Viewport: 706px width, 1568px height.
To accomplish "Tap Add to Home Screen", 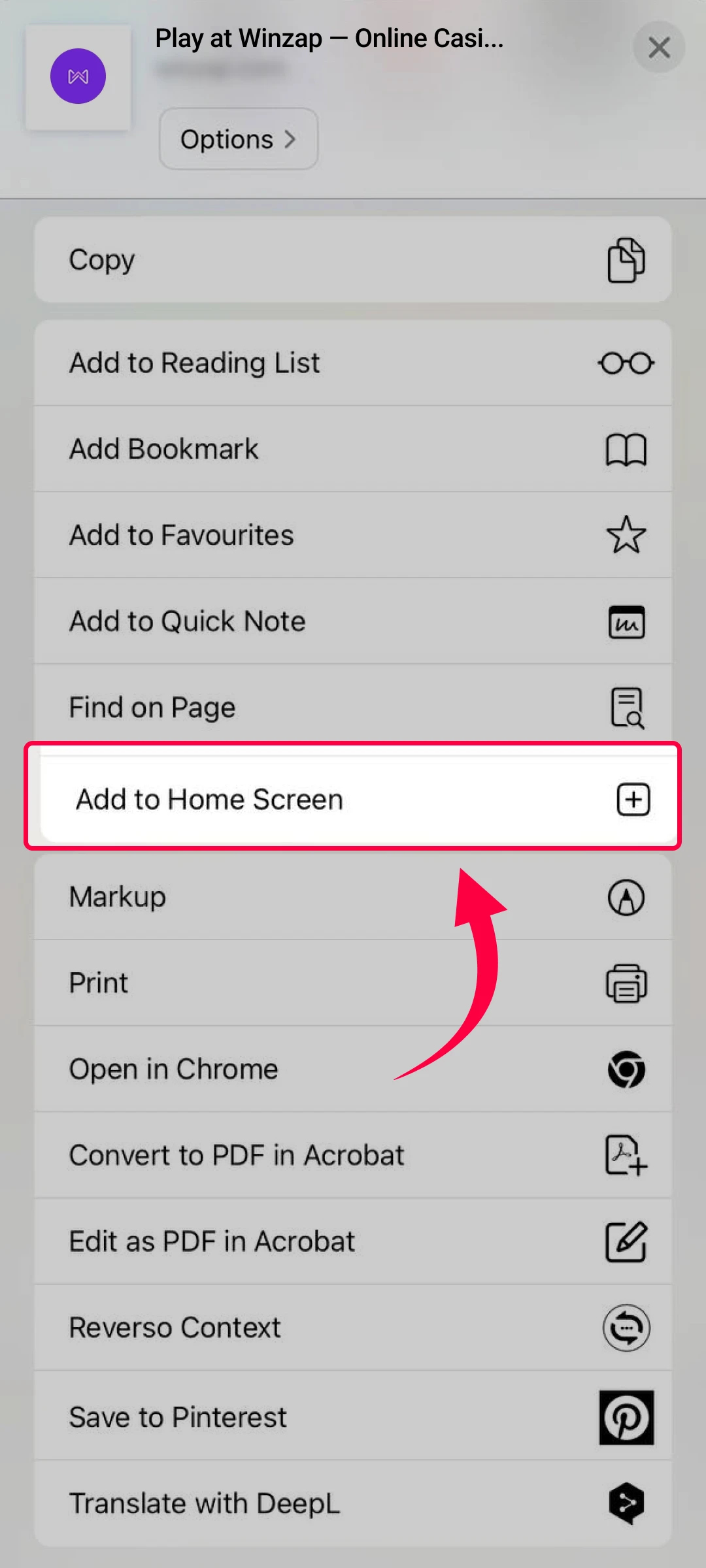I will pos(353,799).
